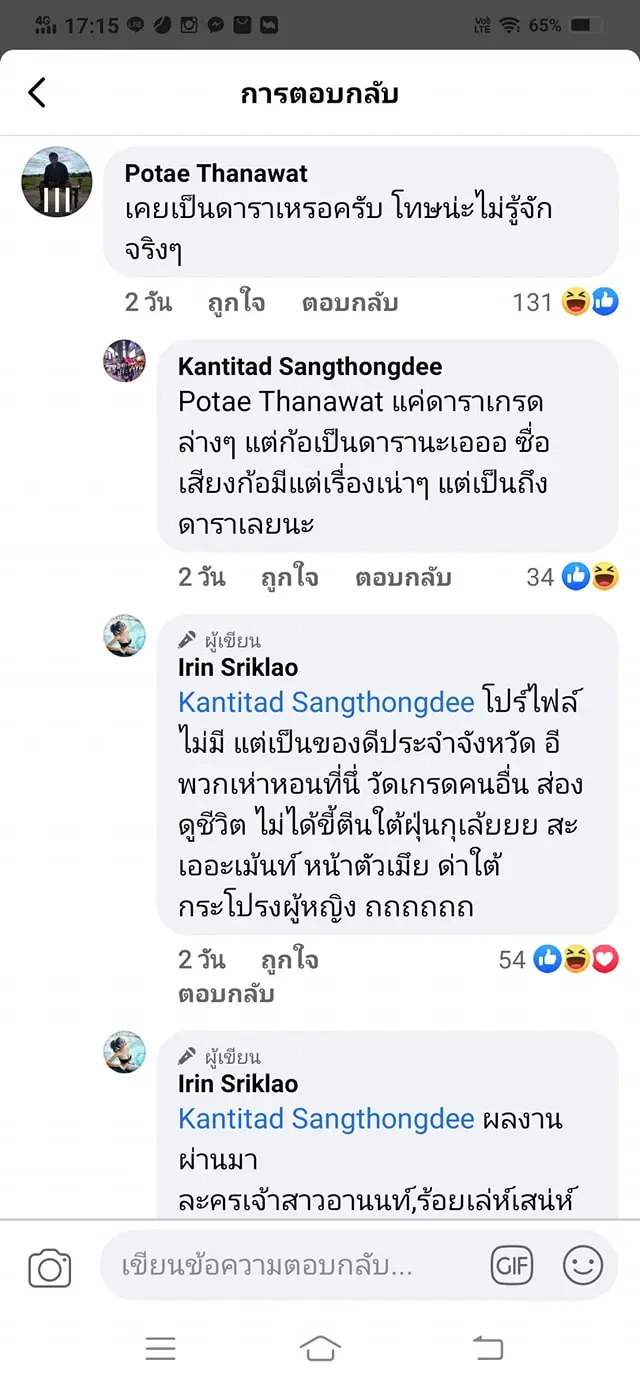Open the camera to attach a photo
The height and width of the screenshot is (1386, 640).
[x=49, y=1267]
